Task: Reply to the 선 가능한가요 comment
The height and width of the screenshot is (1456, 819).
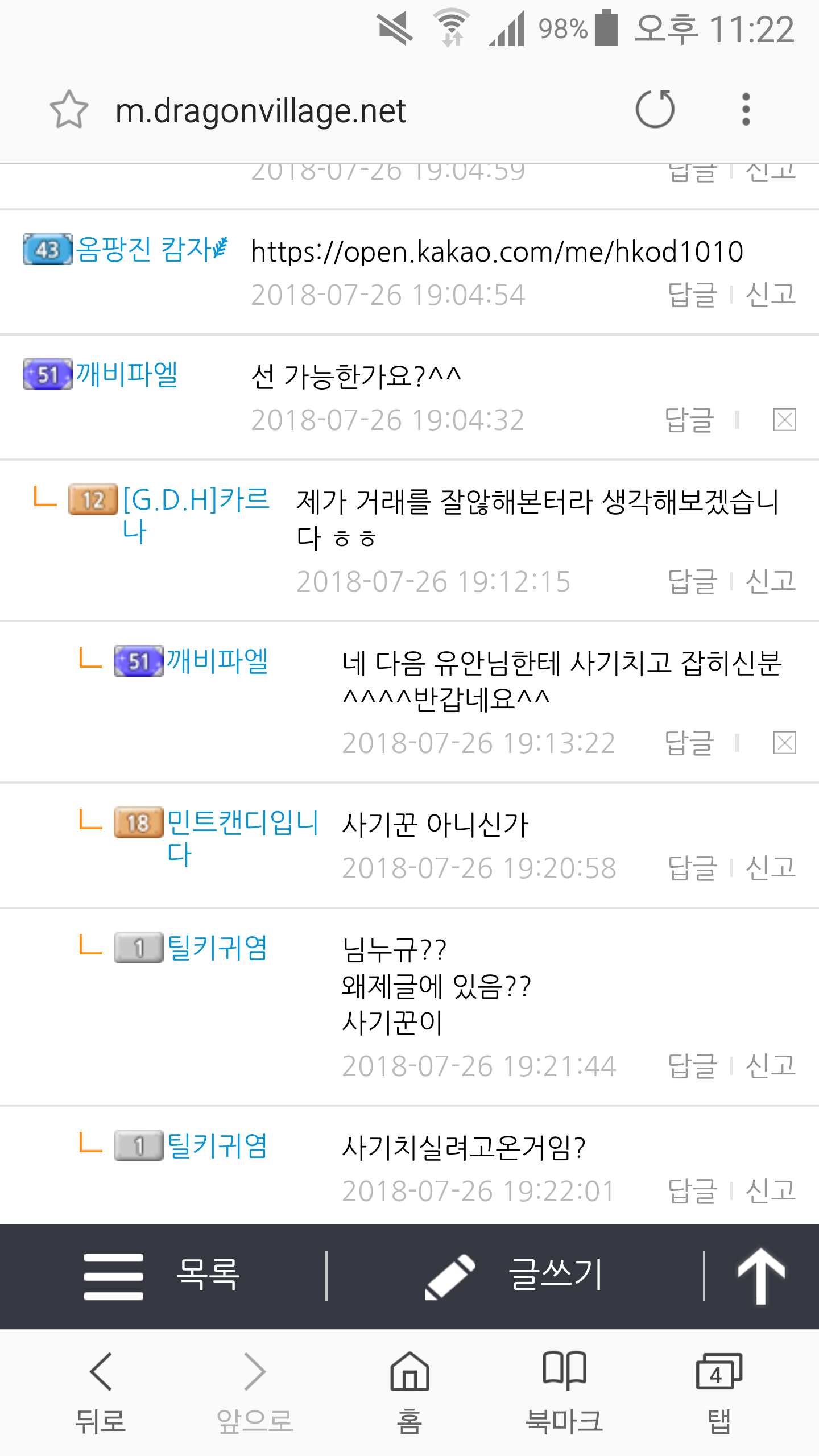Action: coord(689,420)
